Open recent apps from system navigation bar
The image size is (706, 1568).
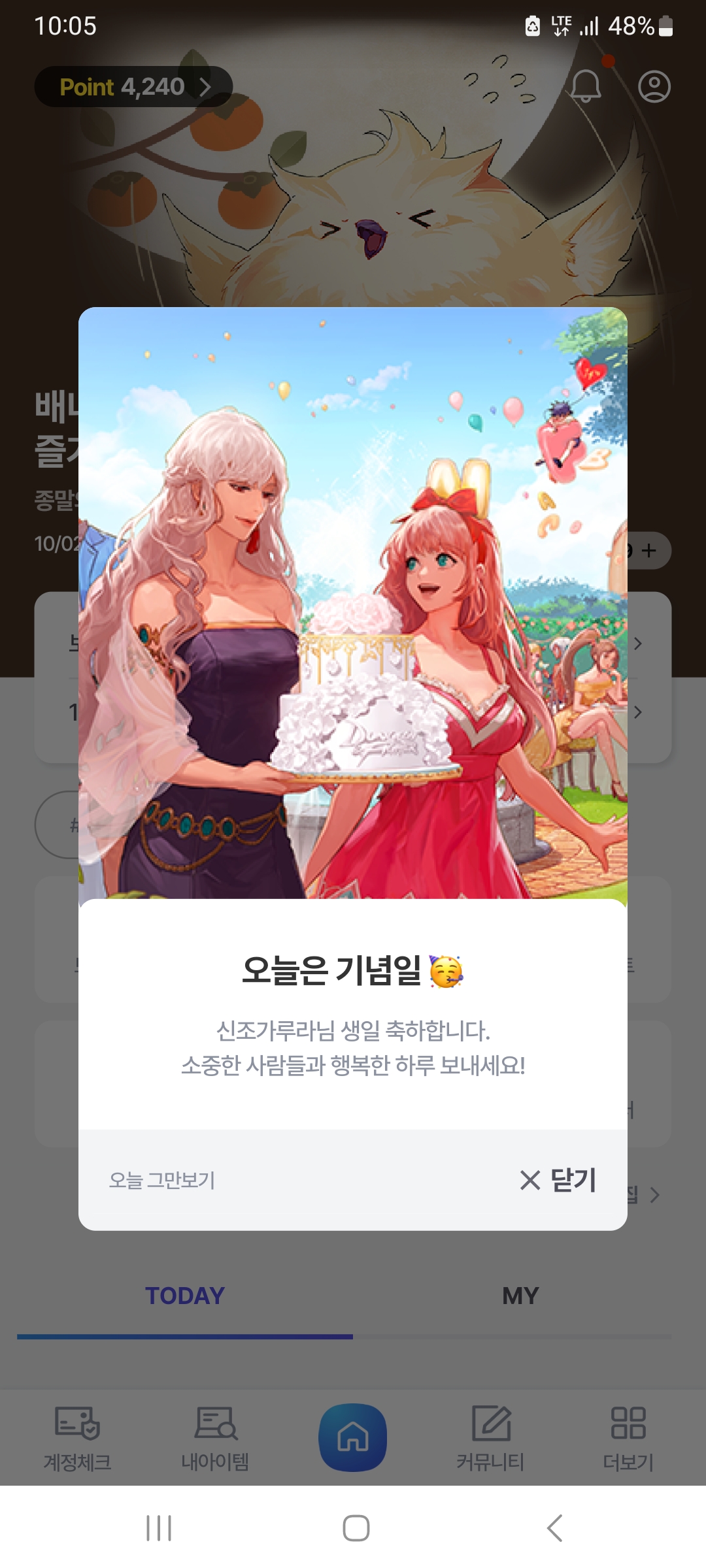[159, 1527]
